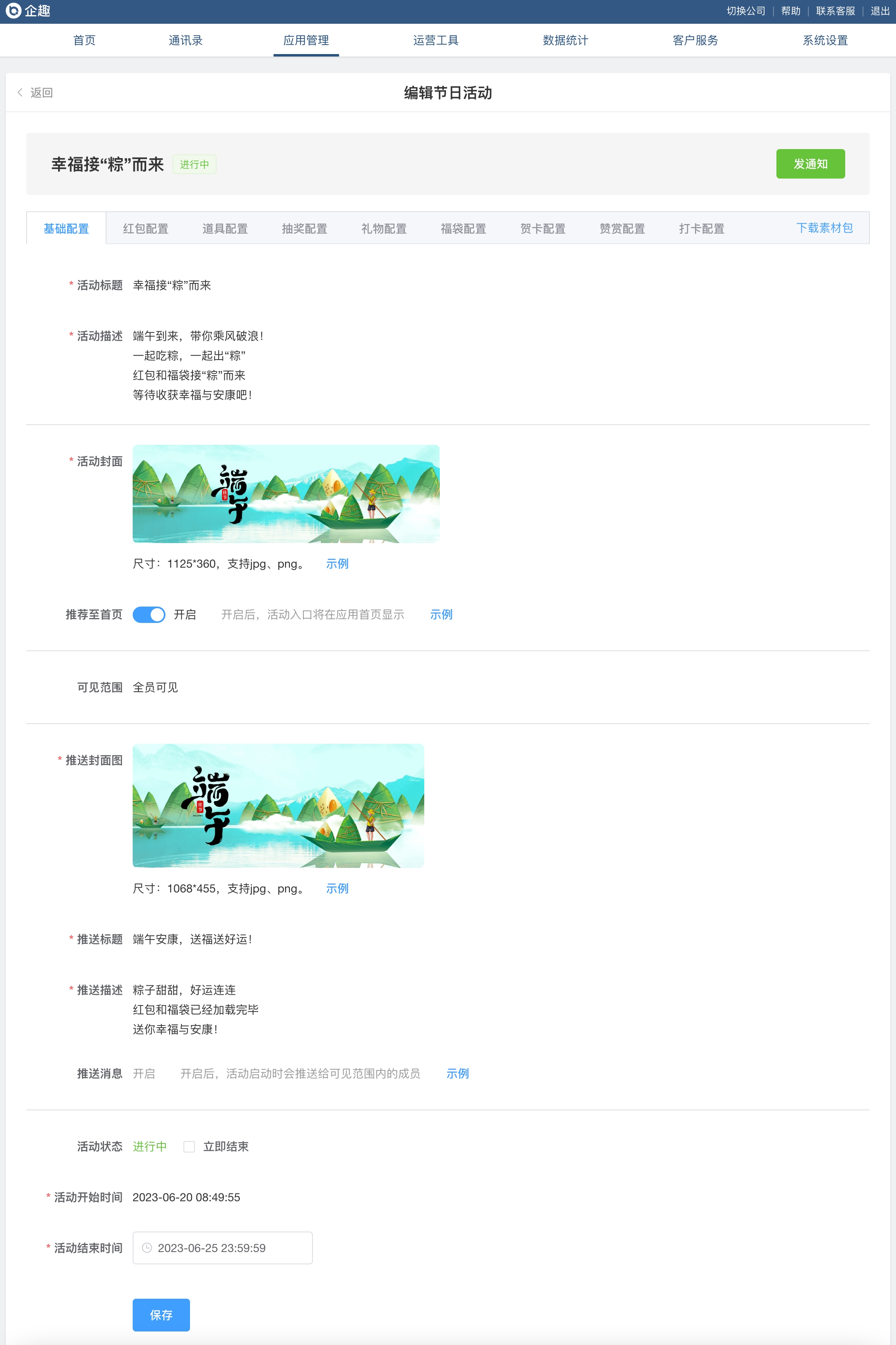The height and width of the screenshot is (1345, 896).
Task: Open 数据统计 in the top navigation
Action: pos(565,40)
